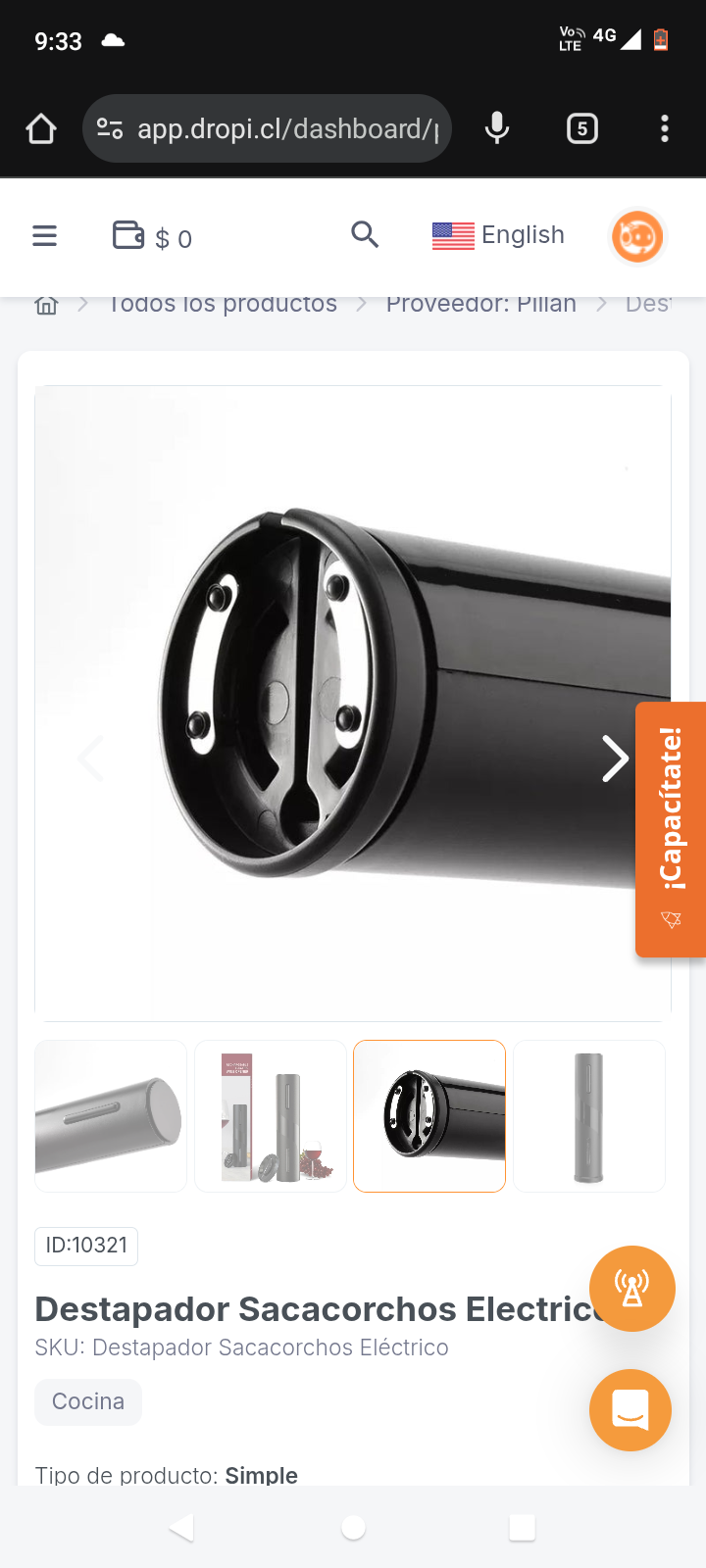The height and width of the screenshot is (1568, 706).
Task: Tap the search magnifier icon
Action: pos(365,235)
